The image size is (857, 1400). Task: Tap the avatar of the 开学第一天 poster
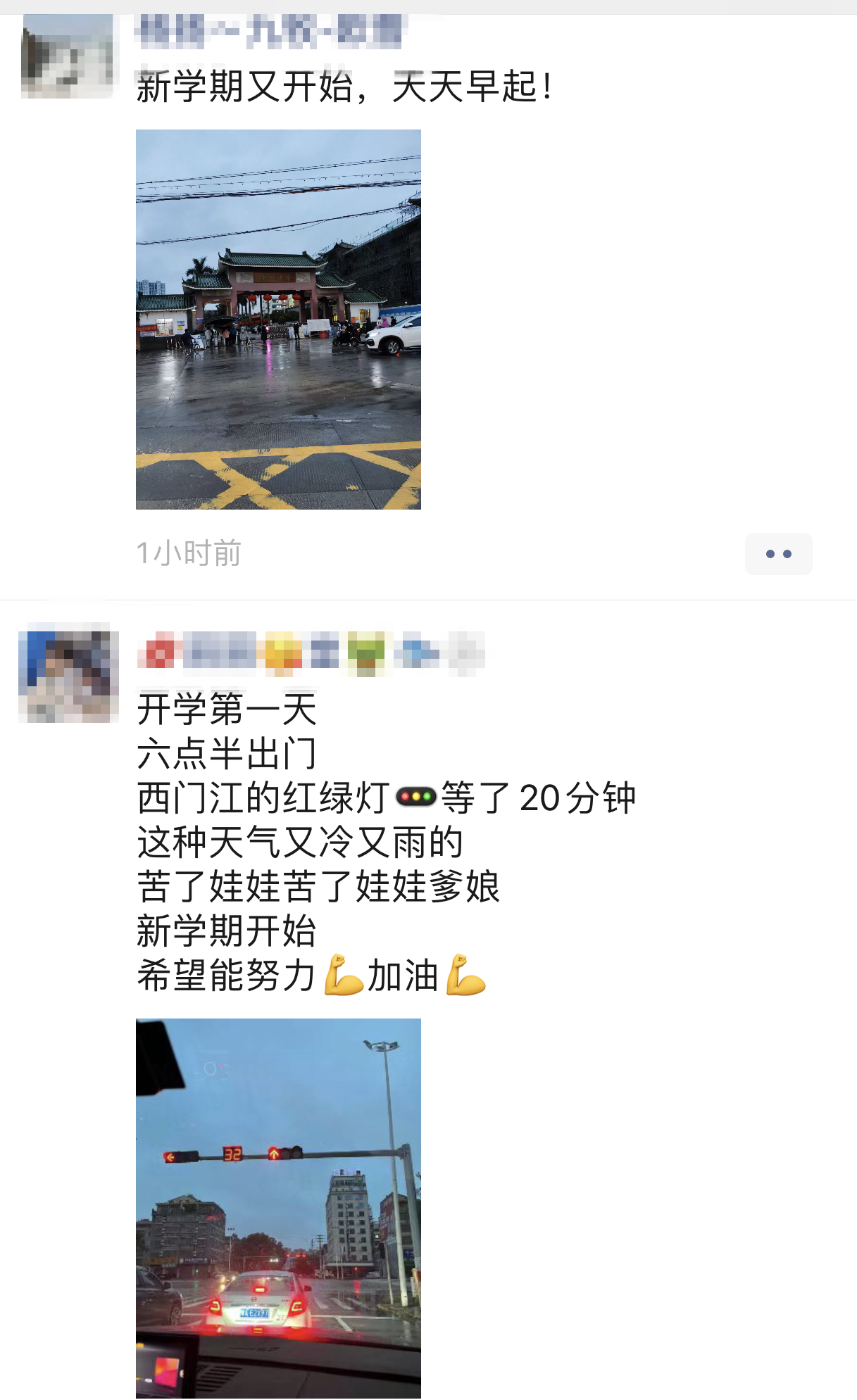[x=68, y=672]
